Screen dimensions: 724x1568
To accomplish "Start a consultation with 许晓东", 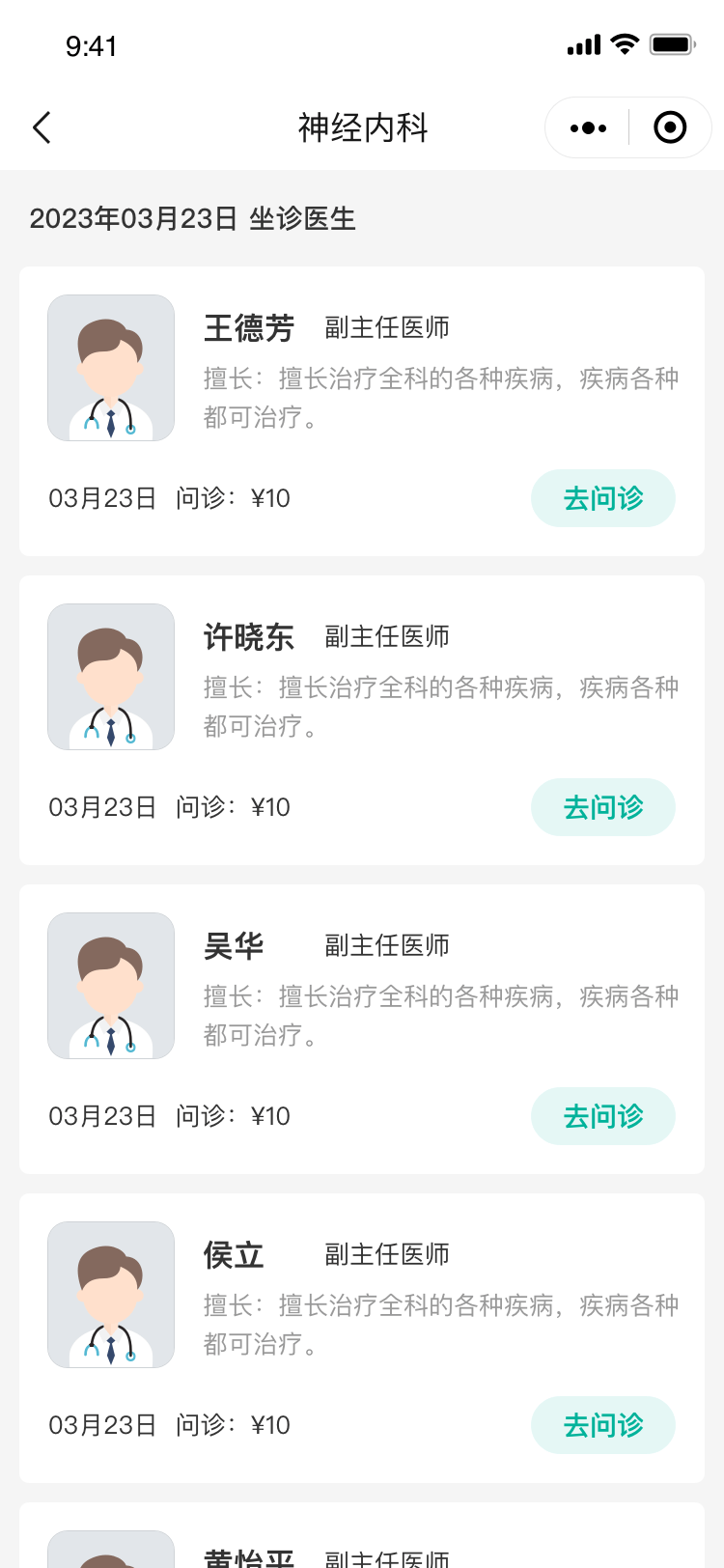I will [x=602, y=807].
